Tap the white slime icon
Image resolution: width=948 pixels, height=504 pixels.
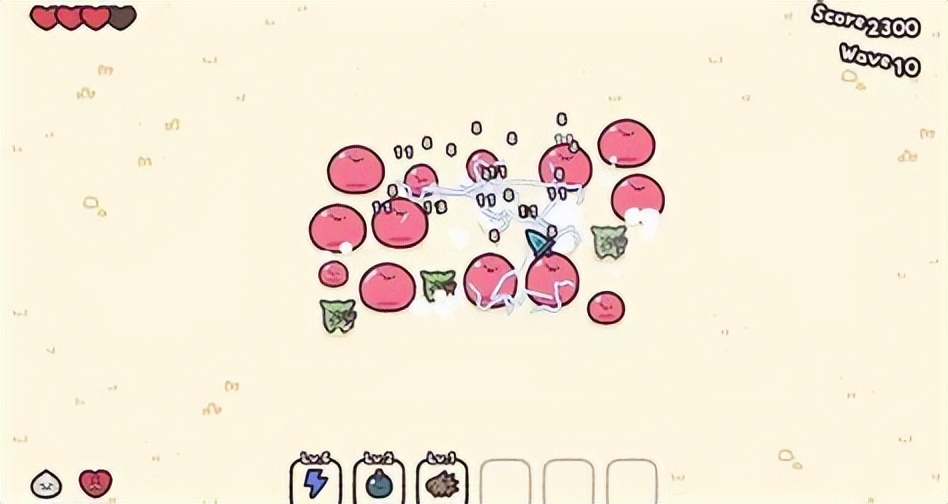coord(46,484)
